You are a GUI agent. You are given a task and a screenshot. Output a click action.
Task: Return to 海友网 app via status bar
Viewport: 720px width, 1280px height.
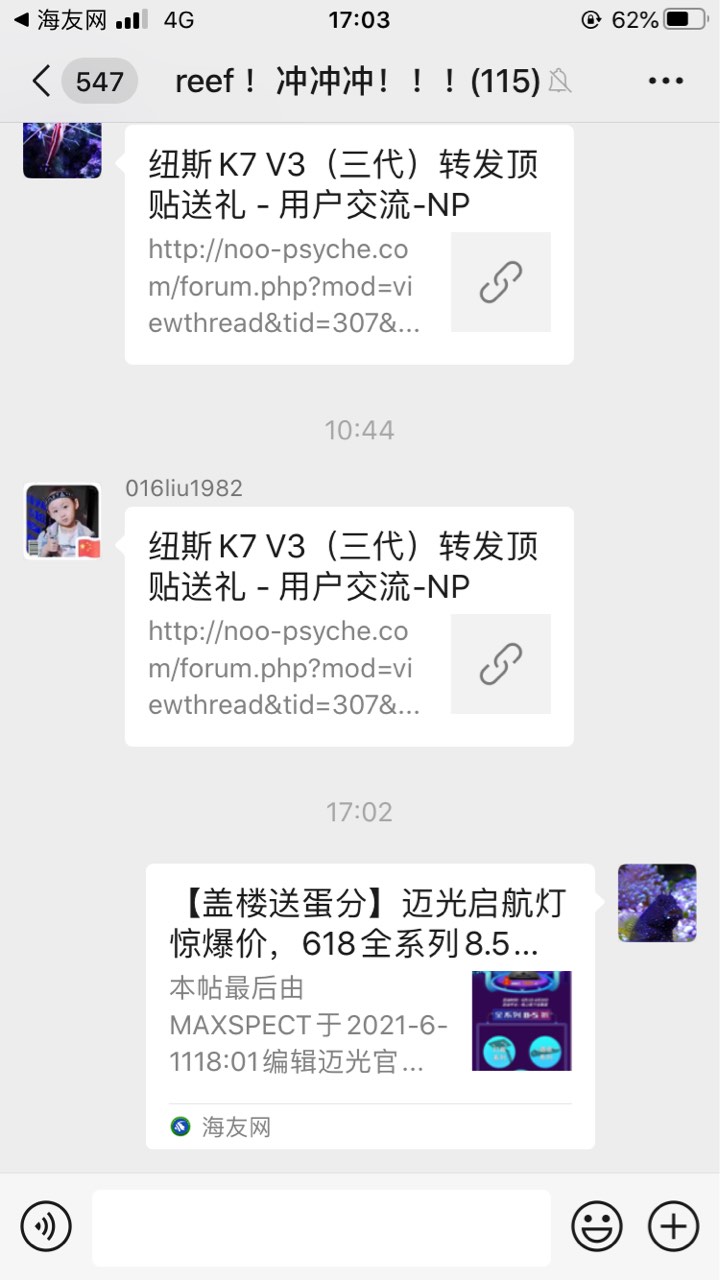click(62, 20)
